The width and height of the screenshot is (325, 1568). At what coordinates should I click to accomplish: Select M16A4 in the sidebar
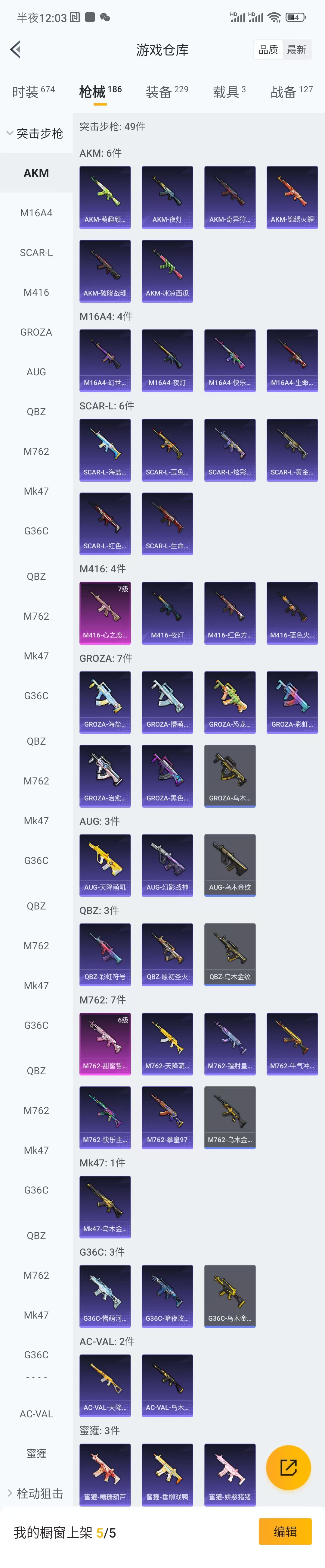point(36,212)
